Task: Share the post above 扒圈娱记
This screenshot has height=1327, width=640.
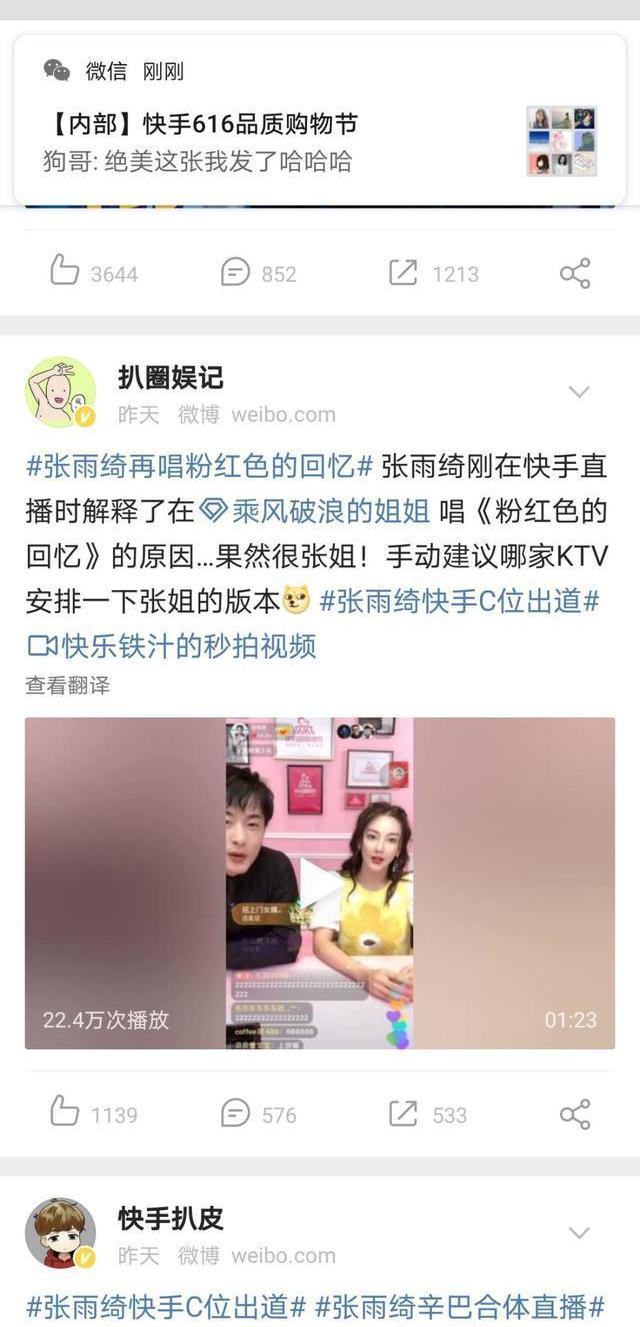Action: pyautogui.click(x=575, y=272)
